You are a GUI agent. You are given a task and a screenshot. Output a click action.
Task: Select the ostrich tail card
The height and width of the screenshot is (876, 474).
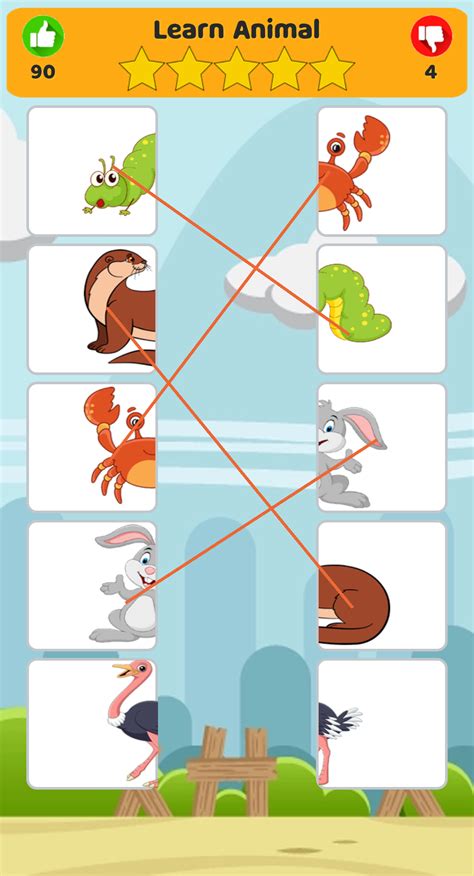382,724
